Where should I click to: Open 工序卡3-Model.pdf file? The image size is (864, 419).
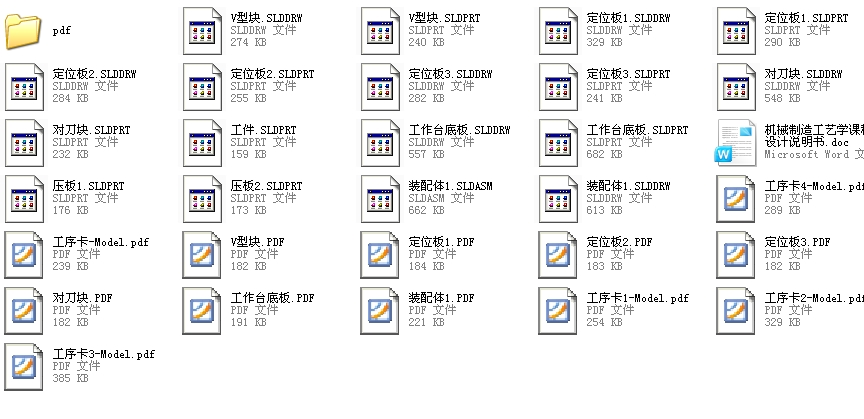pos(24,366)
